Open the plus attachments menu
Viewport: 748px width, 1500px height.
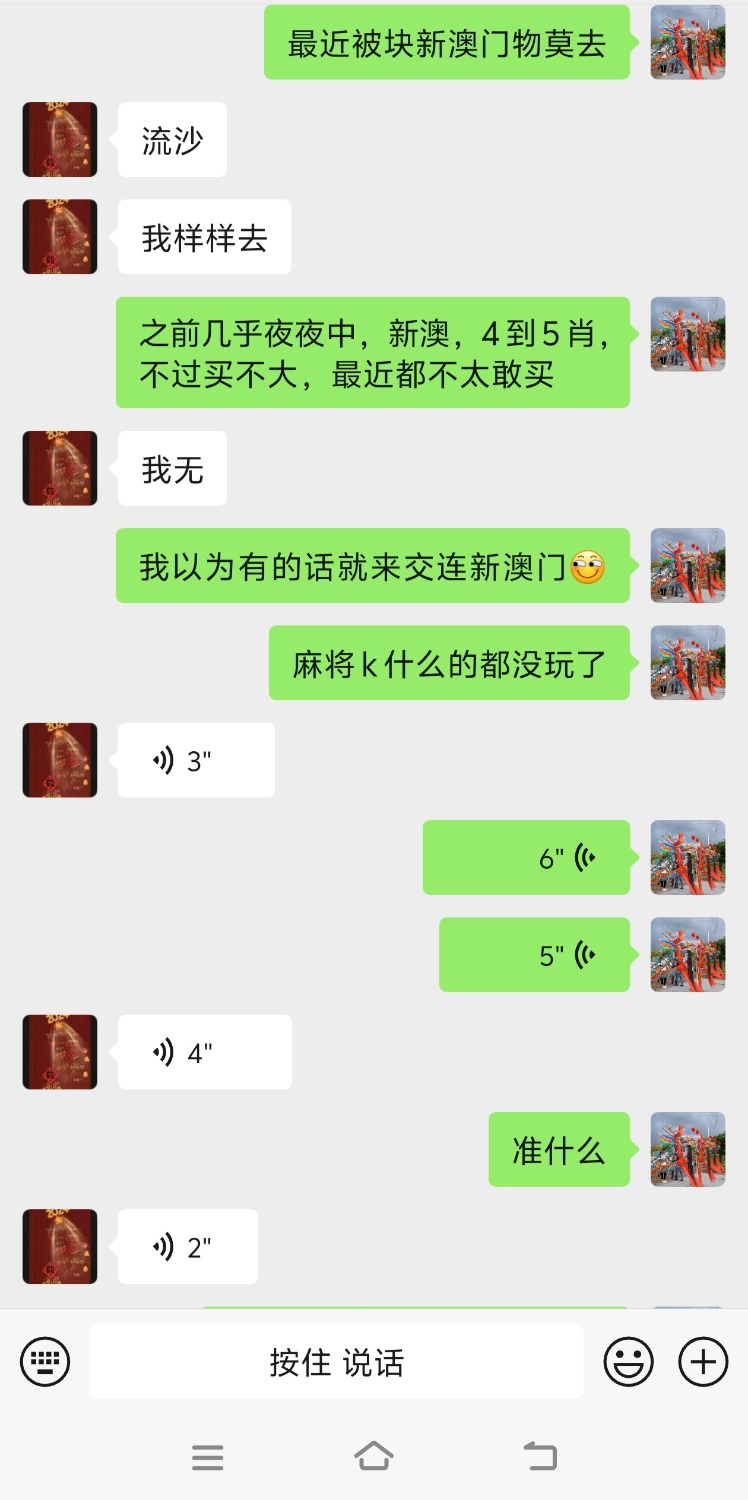(x=703, y=1361)
